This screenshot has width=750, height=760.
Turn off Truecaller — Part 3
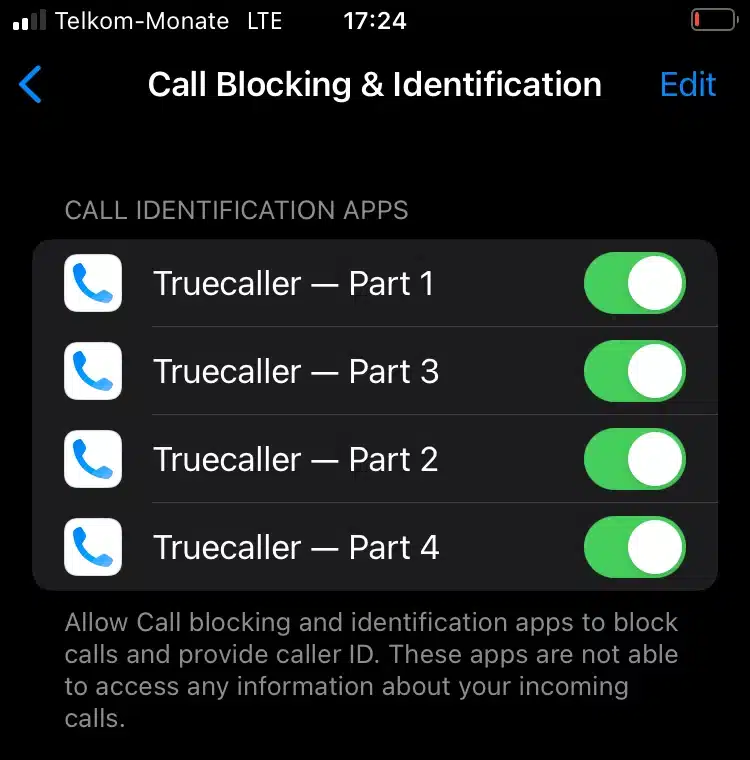tap(635, 371)
